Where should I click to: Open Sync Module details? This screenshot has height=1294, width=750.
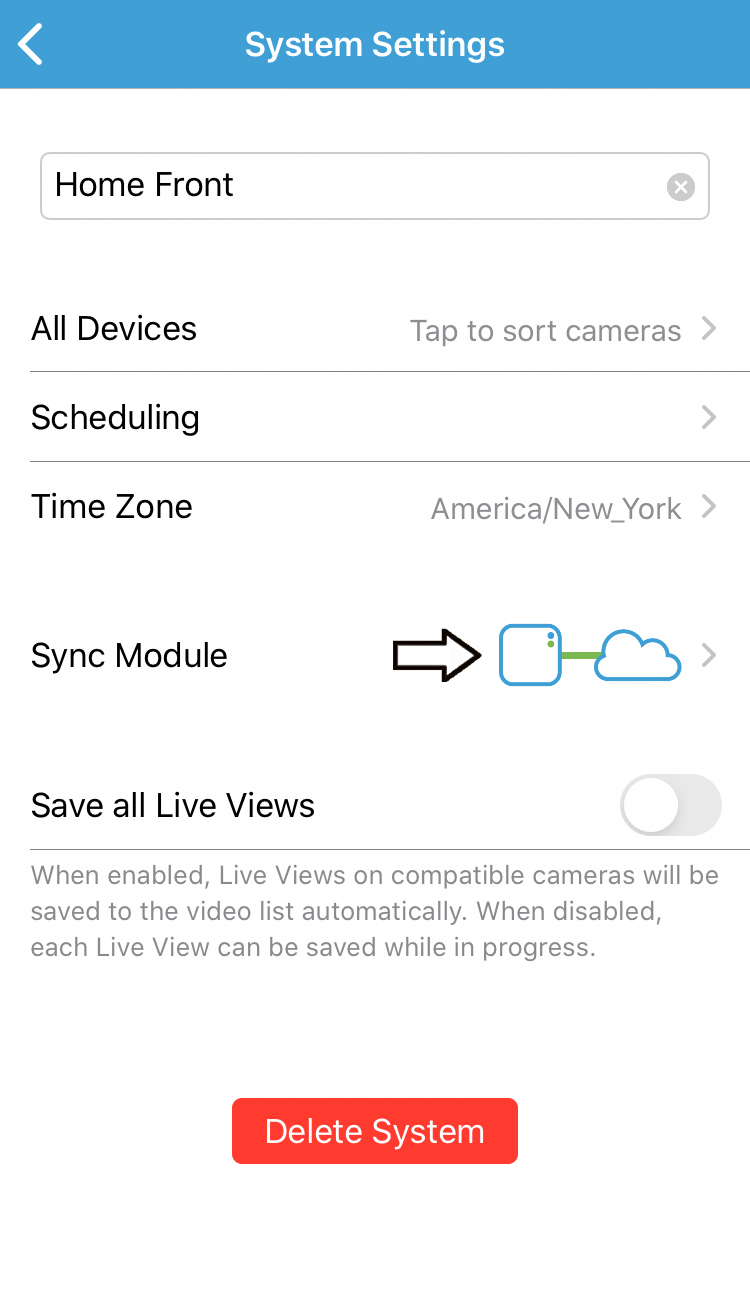pyautogui.click(x=375, y=656)
